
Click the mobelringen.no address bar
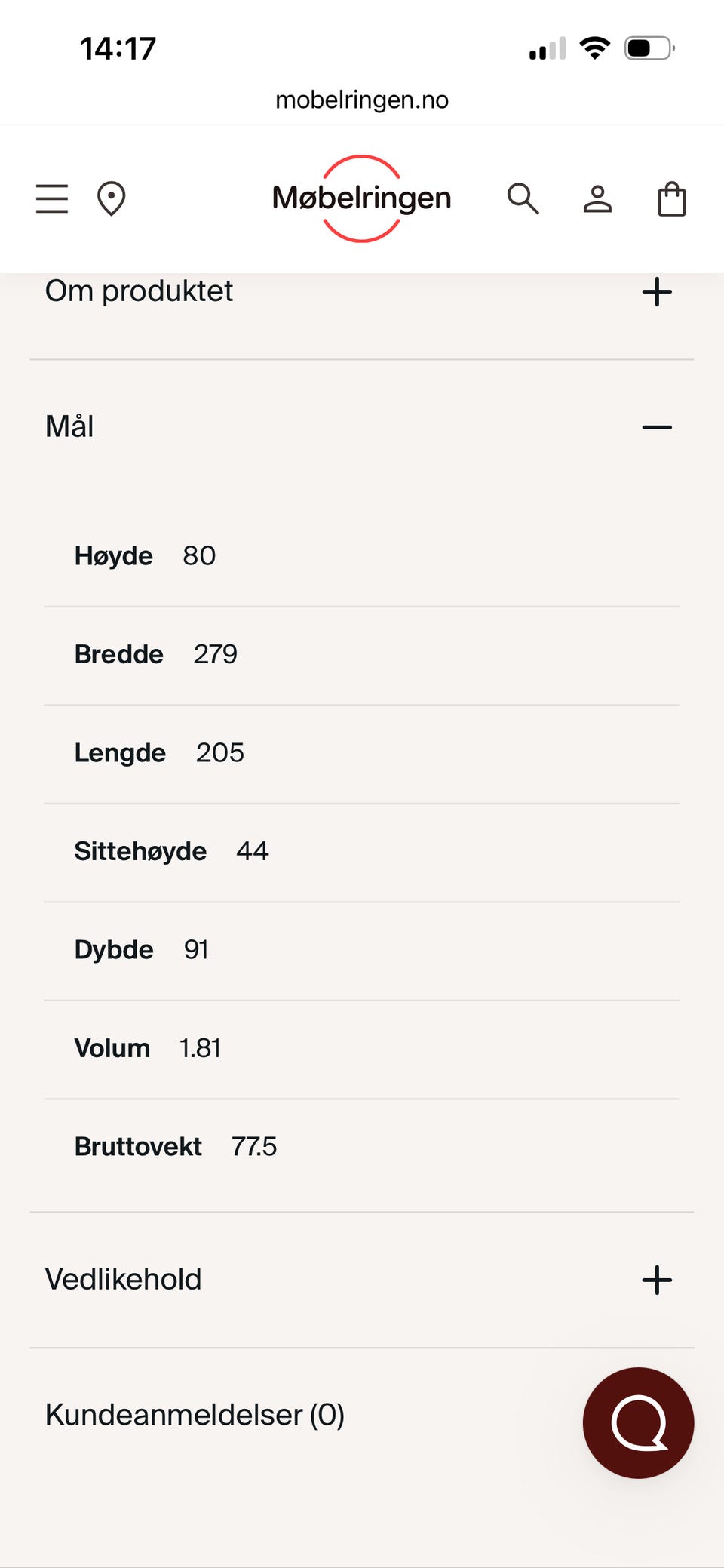coord(362,99)
